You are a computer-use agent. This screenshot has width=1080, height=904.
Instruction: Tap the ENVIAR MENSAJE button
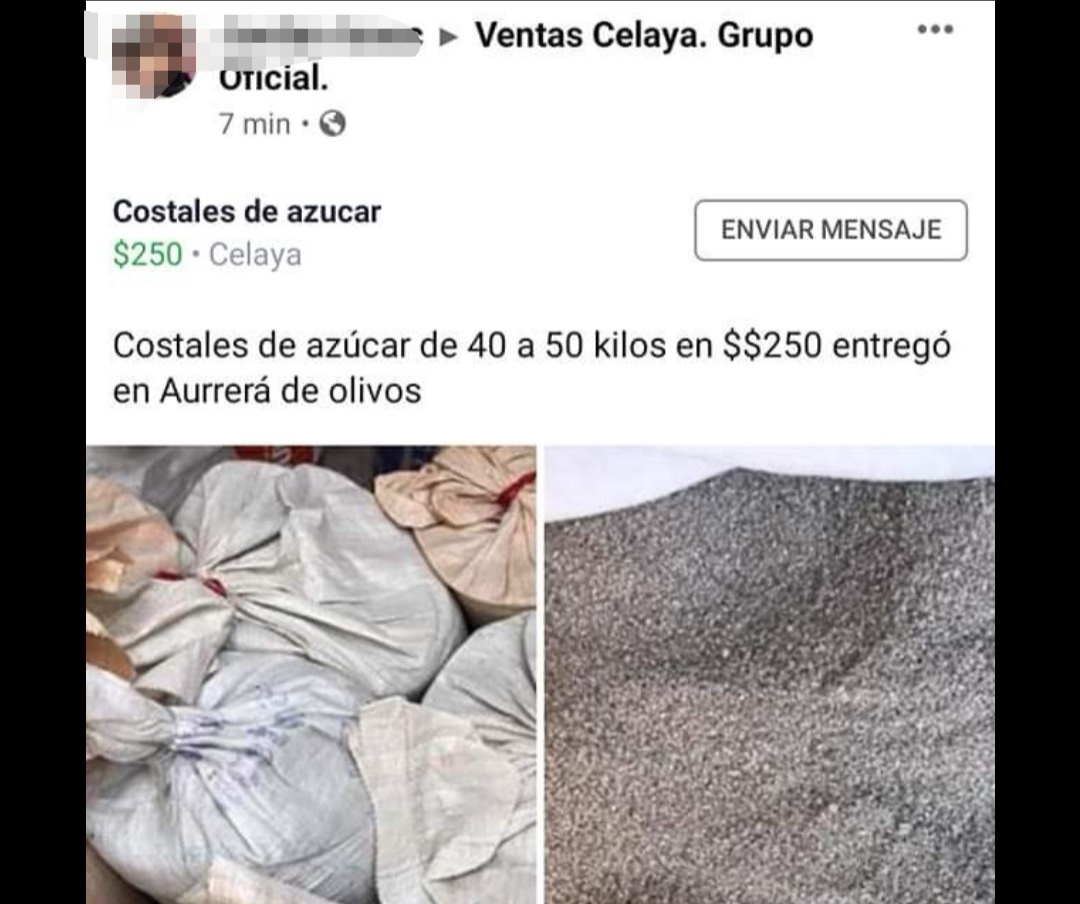[830, 230]
